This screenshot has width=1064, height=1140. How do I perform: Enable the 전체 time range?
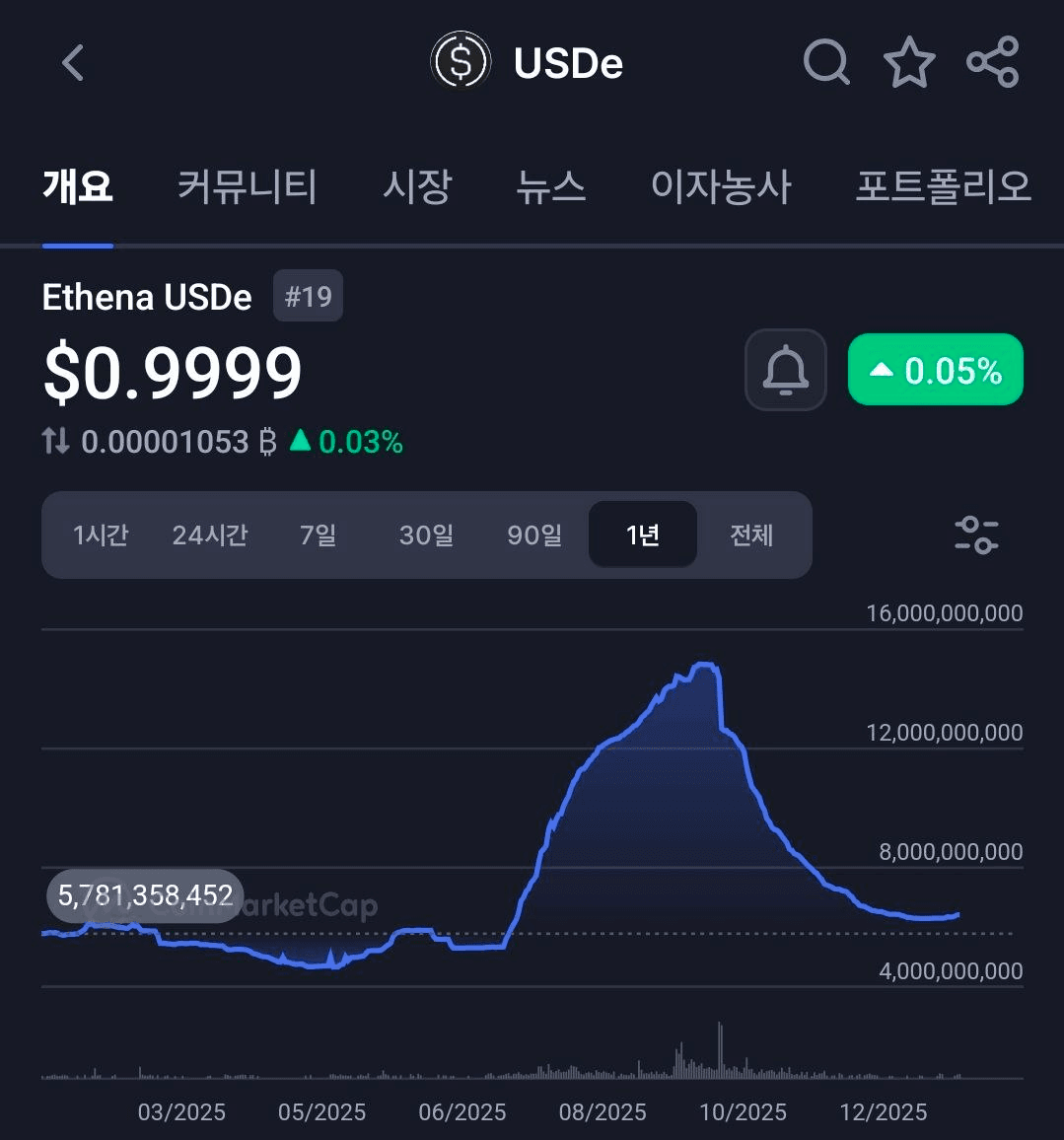point(752,535)
